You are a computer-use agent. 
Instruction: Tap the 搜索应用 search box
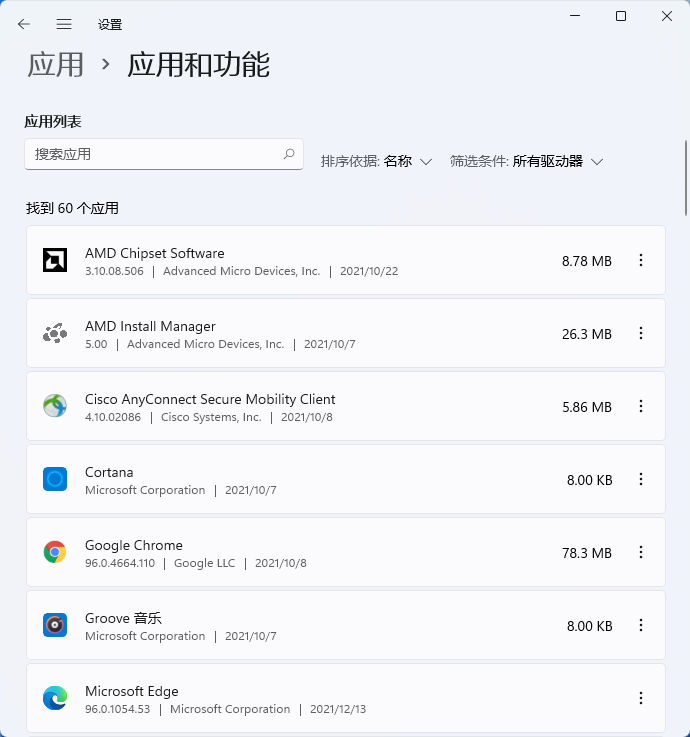click(x=155, y=154)
